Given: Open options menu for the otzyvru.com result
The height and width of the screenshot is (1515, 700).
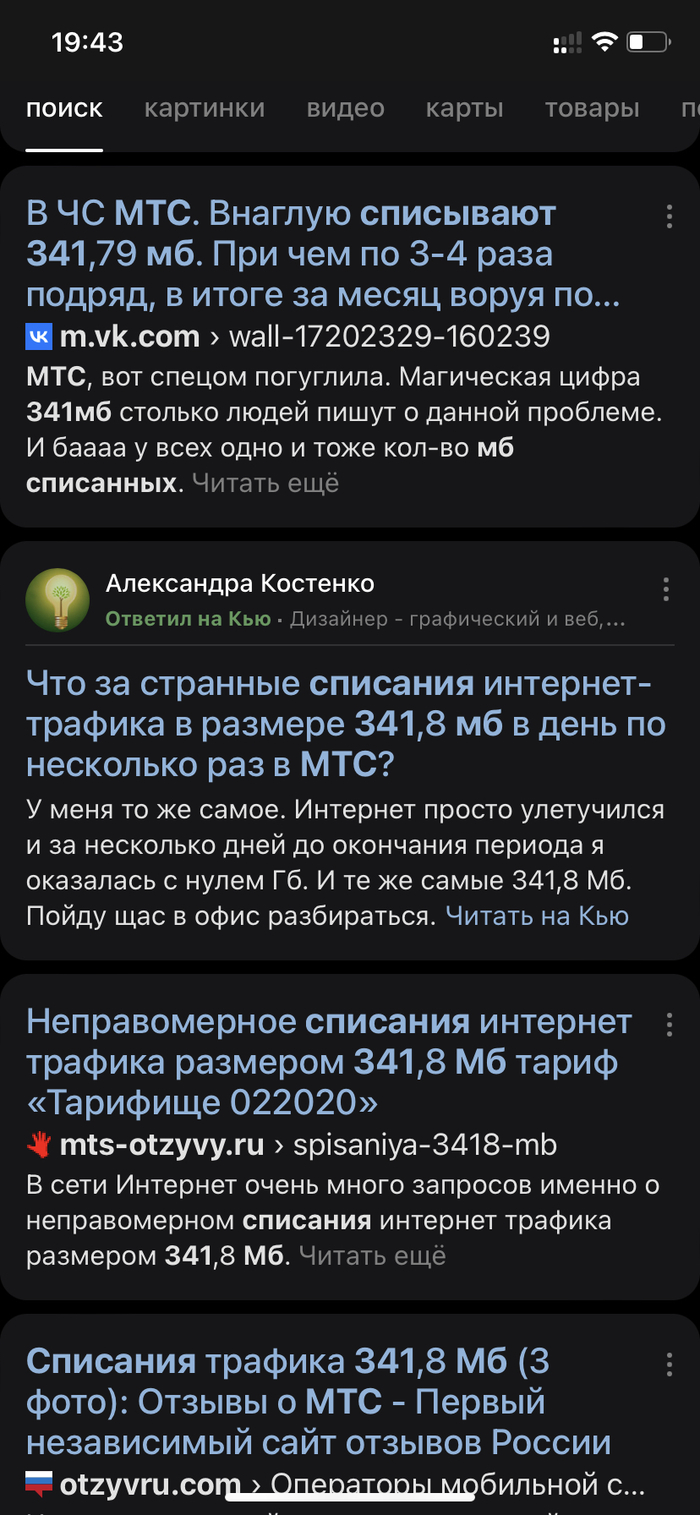Looking at the screenshot, I should pos(668,1364).
